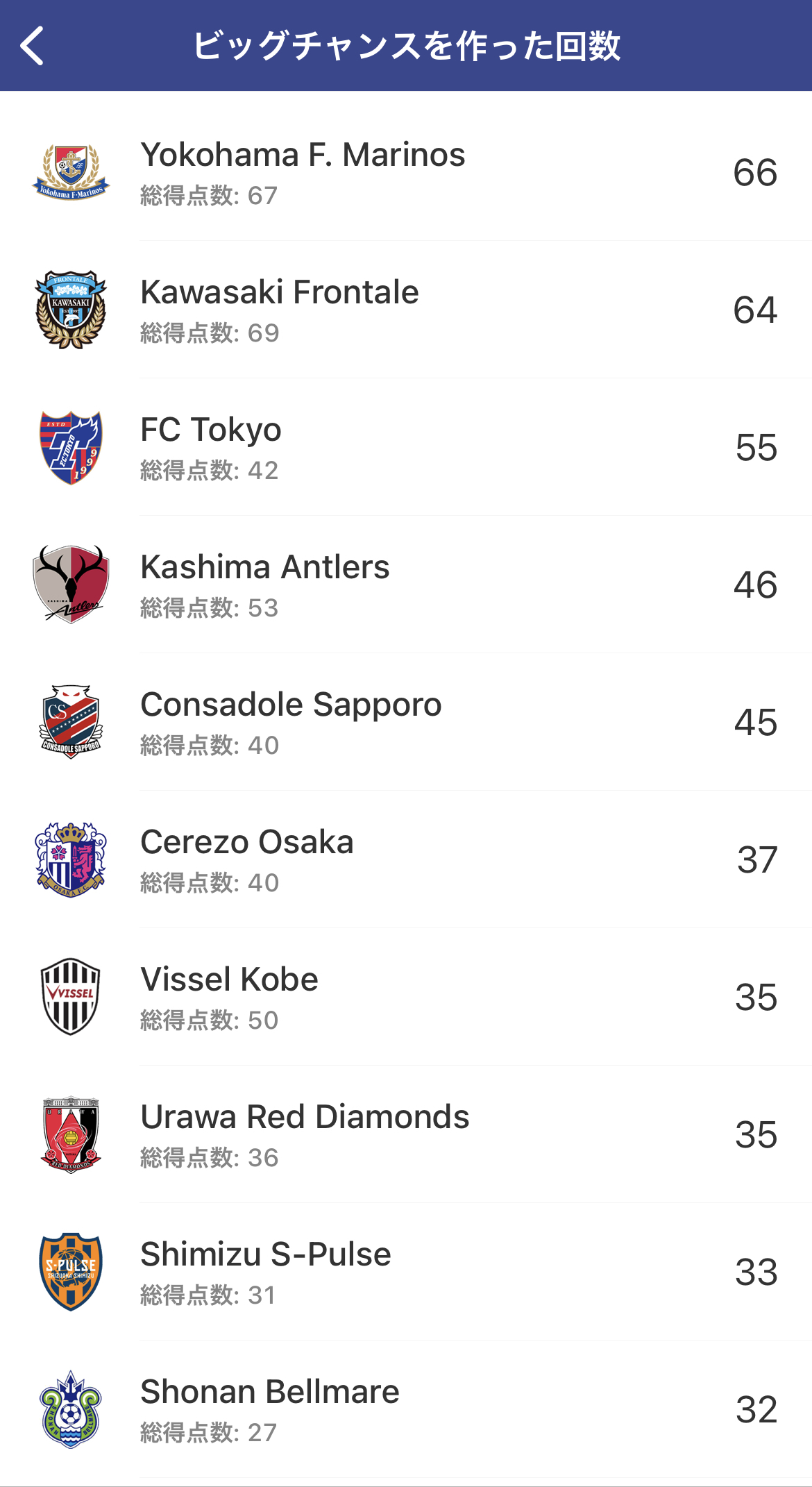Open the Yokohama F. Marinos row
Image resolution: width=812 pixels, height=1487 pixels.
(406, 172)
